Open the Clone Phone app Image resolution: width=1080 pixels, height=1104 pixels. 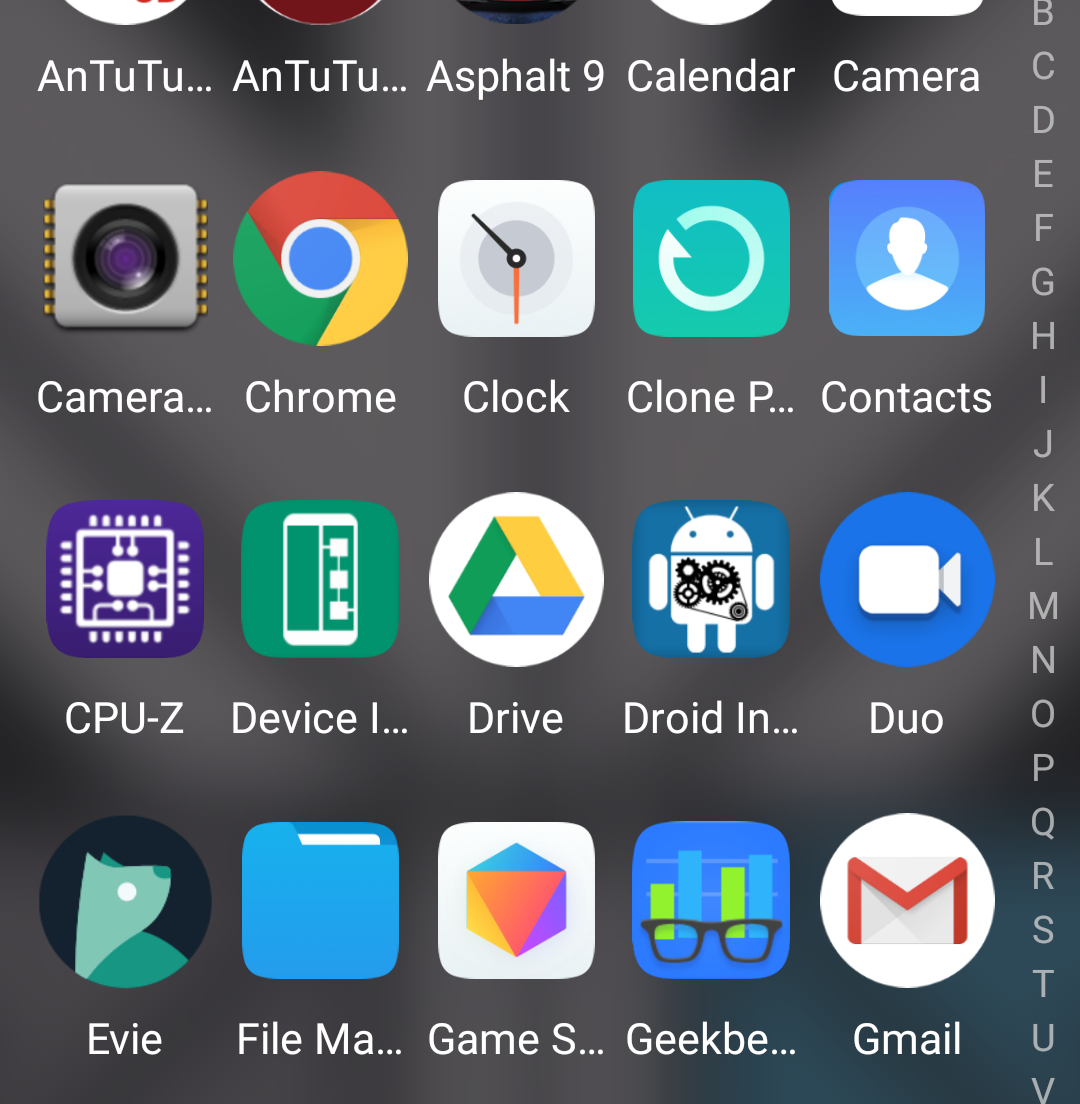pos(711,259)
